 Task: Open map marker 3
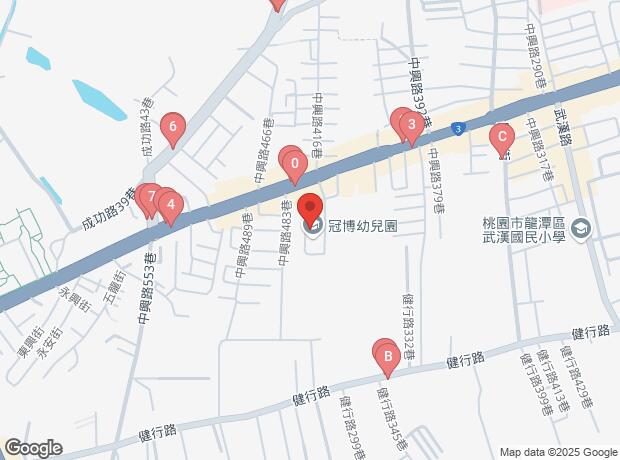pos(410,125)
